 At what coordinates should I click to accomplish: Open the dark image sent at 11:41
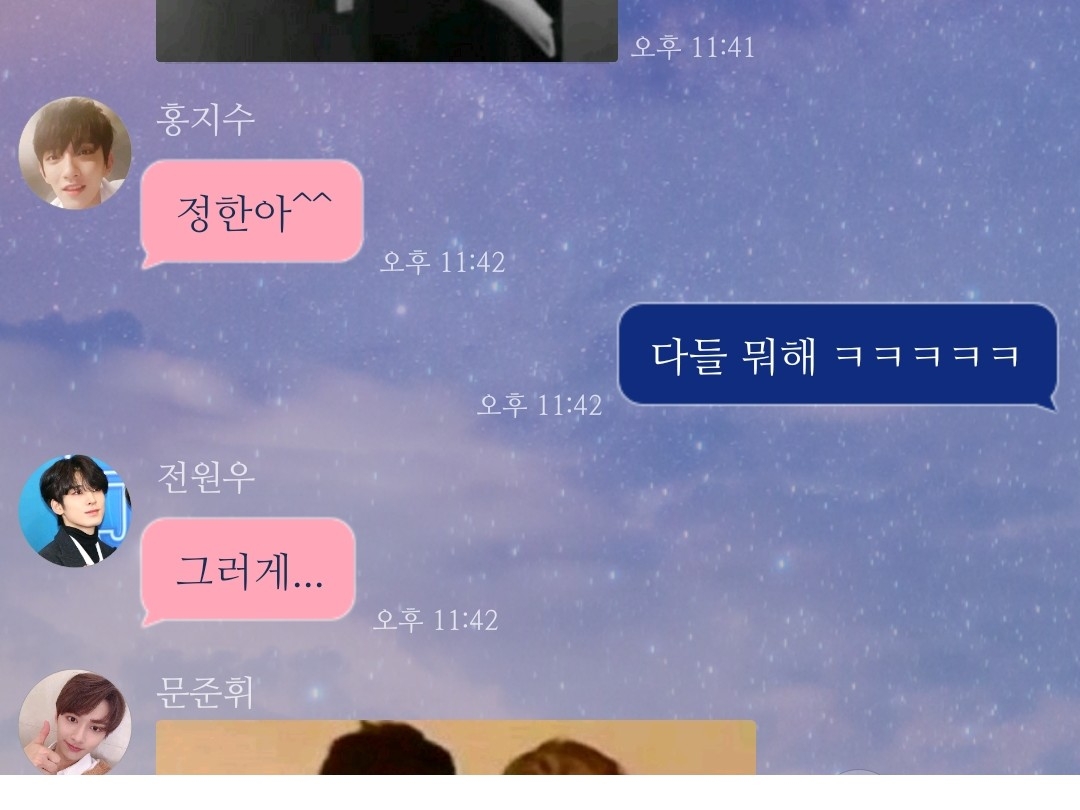(387, 31)
